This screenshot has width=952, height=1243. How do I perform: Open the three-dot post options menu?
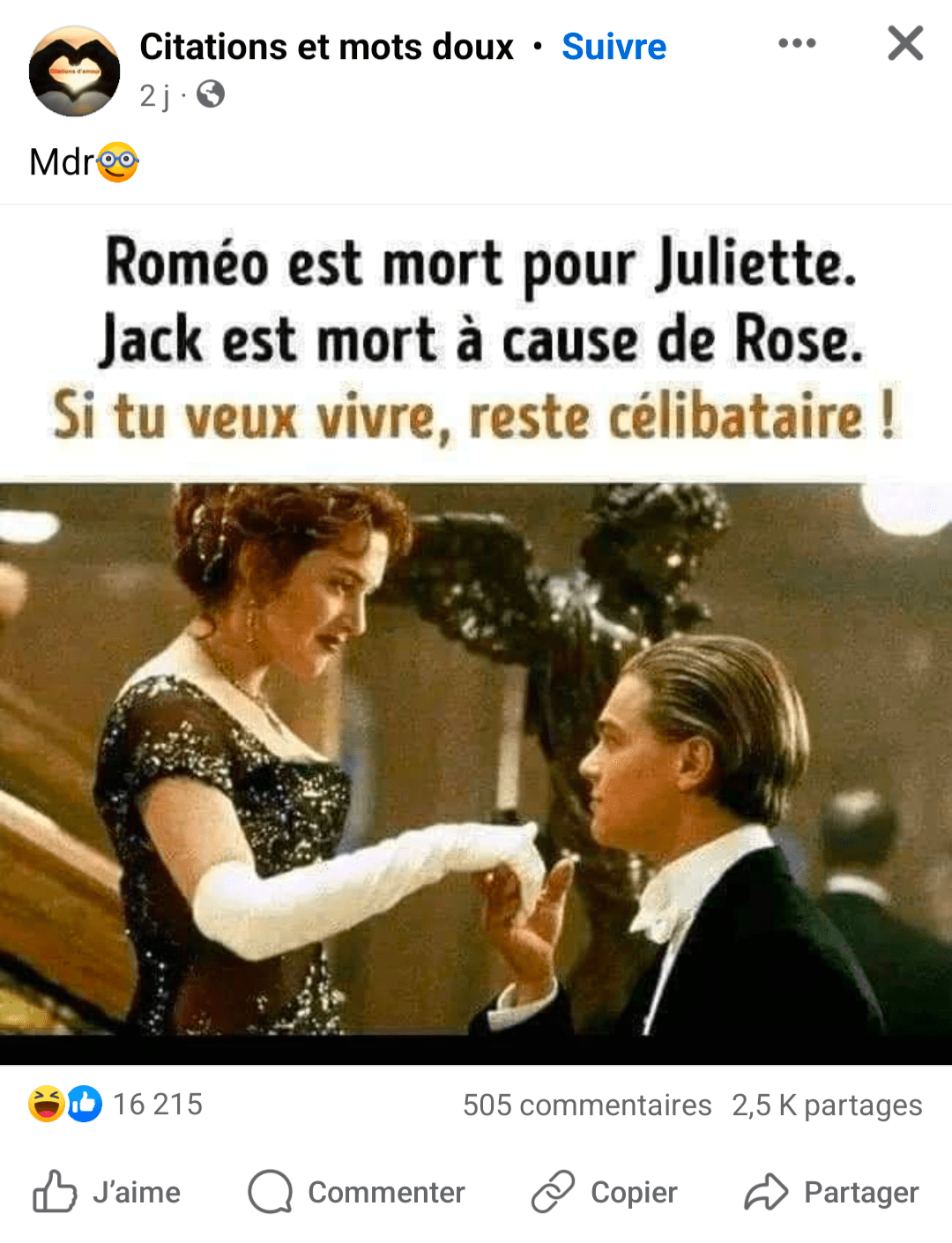[797, 43]
